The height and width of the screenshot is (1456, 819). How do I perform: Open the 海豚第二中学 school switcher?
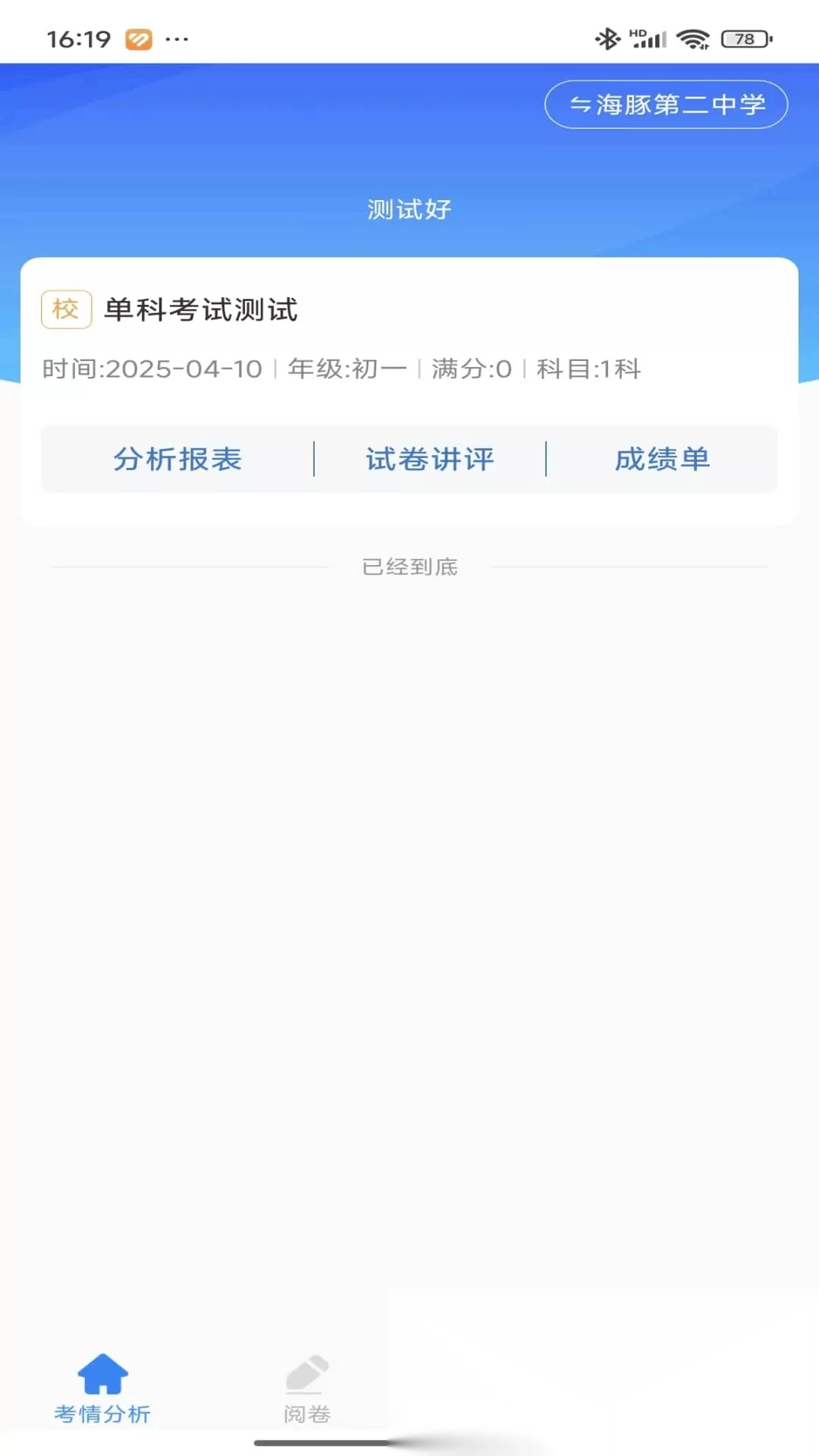point(665,105)
